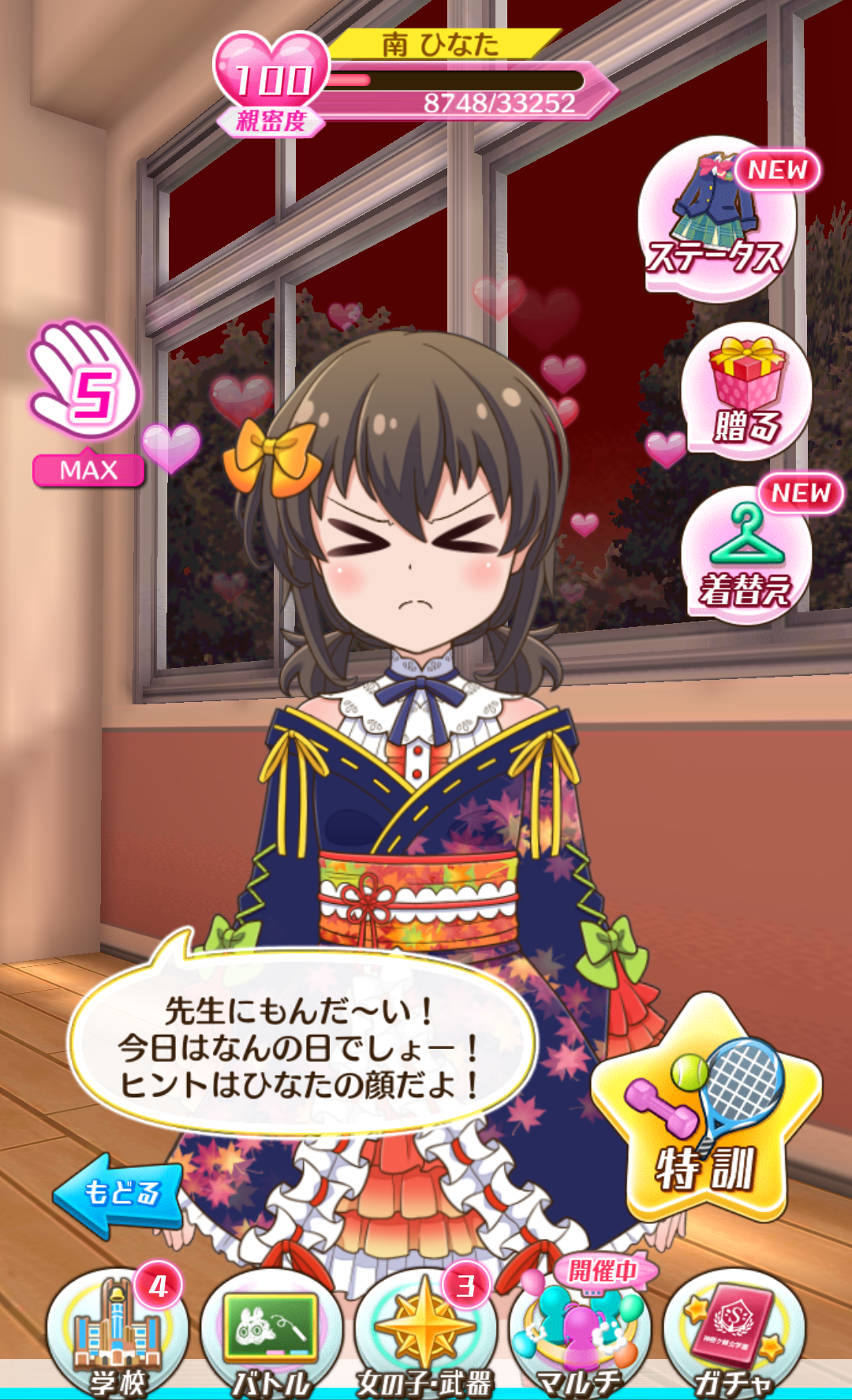The width and height of the screenshot is (852, 1400).
Task: Open the 女の子・武器 tab
Action: [425, 1333]
